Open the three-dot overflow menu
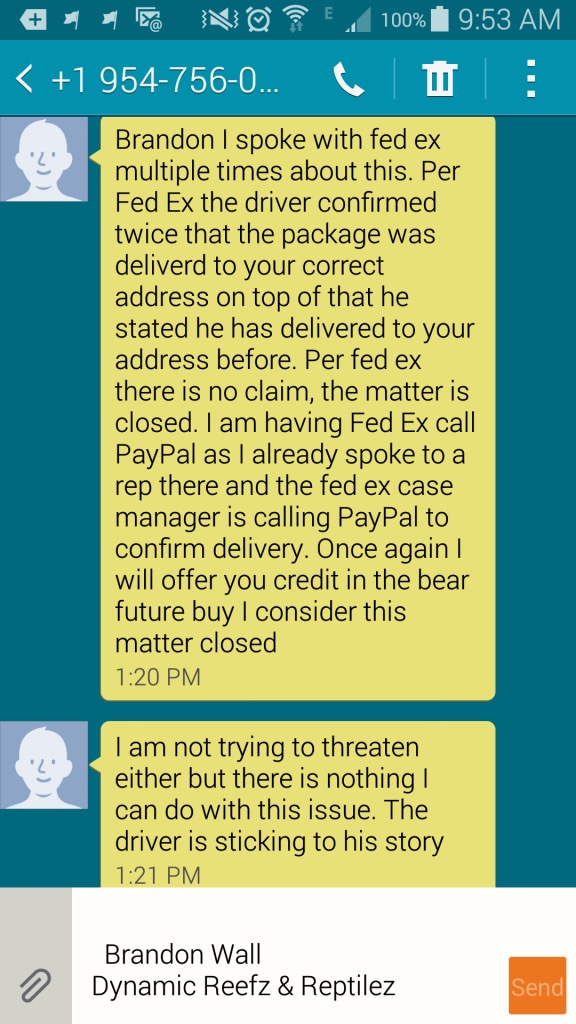Image resolution: width=576 pixels, height=1024 pixels. (x=531, y=79)
